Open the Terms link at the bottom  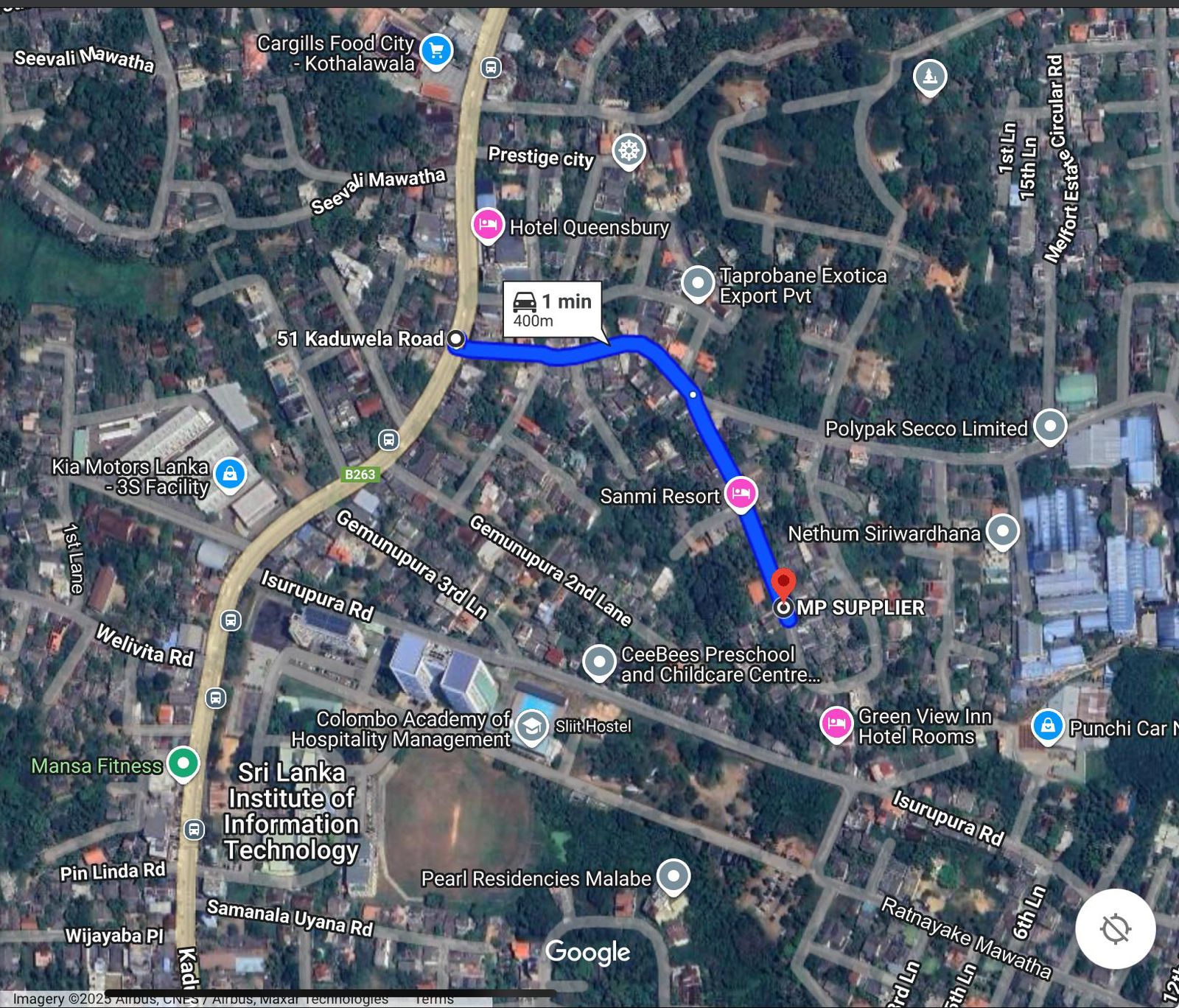(x=433, y=999)
